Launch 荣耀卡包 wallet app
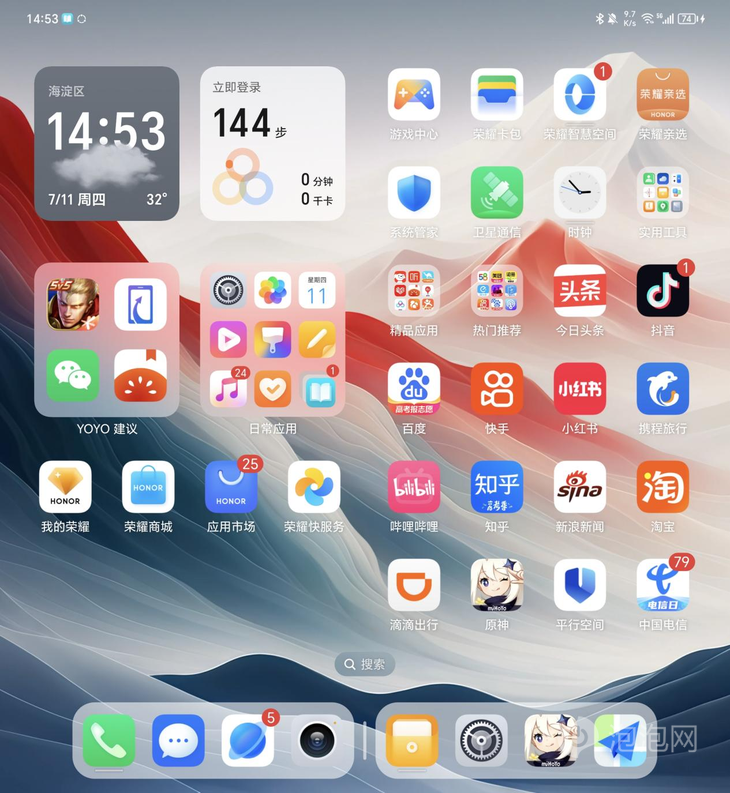 [x=497, y=95]
